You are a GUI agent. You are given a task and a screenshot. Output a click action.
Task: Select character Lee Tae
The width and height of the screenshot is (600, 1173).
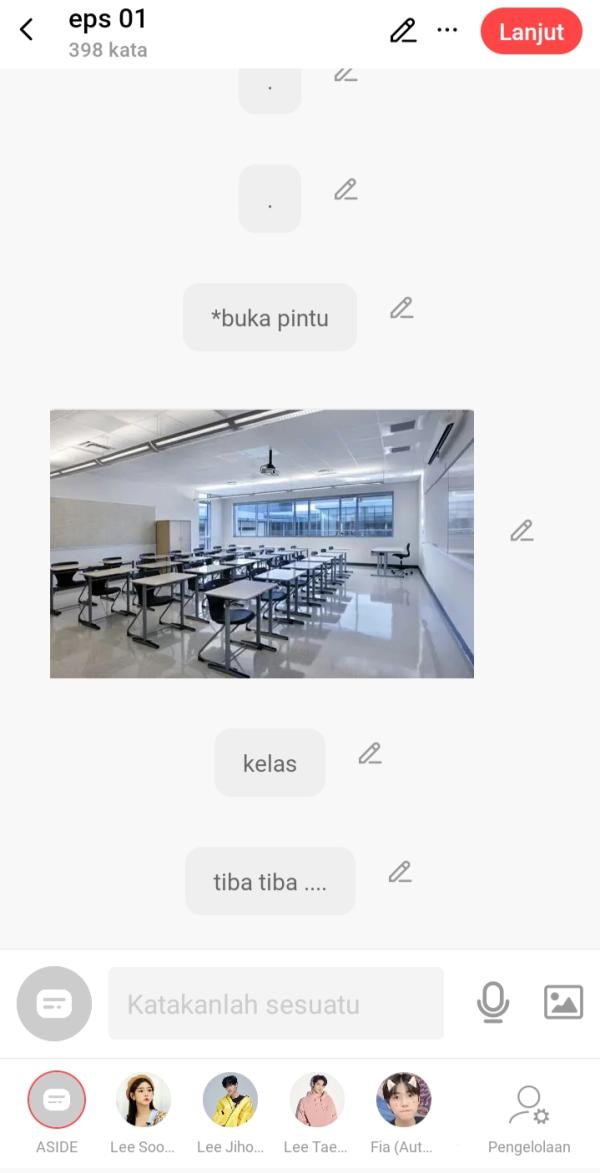coord(317,1100)
